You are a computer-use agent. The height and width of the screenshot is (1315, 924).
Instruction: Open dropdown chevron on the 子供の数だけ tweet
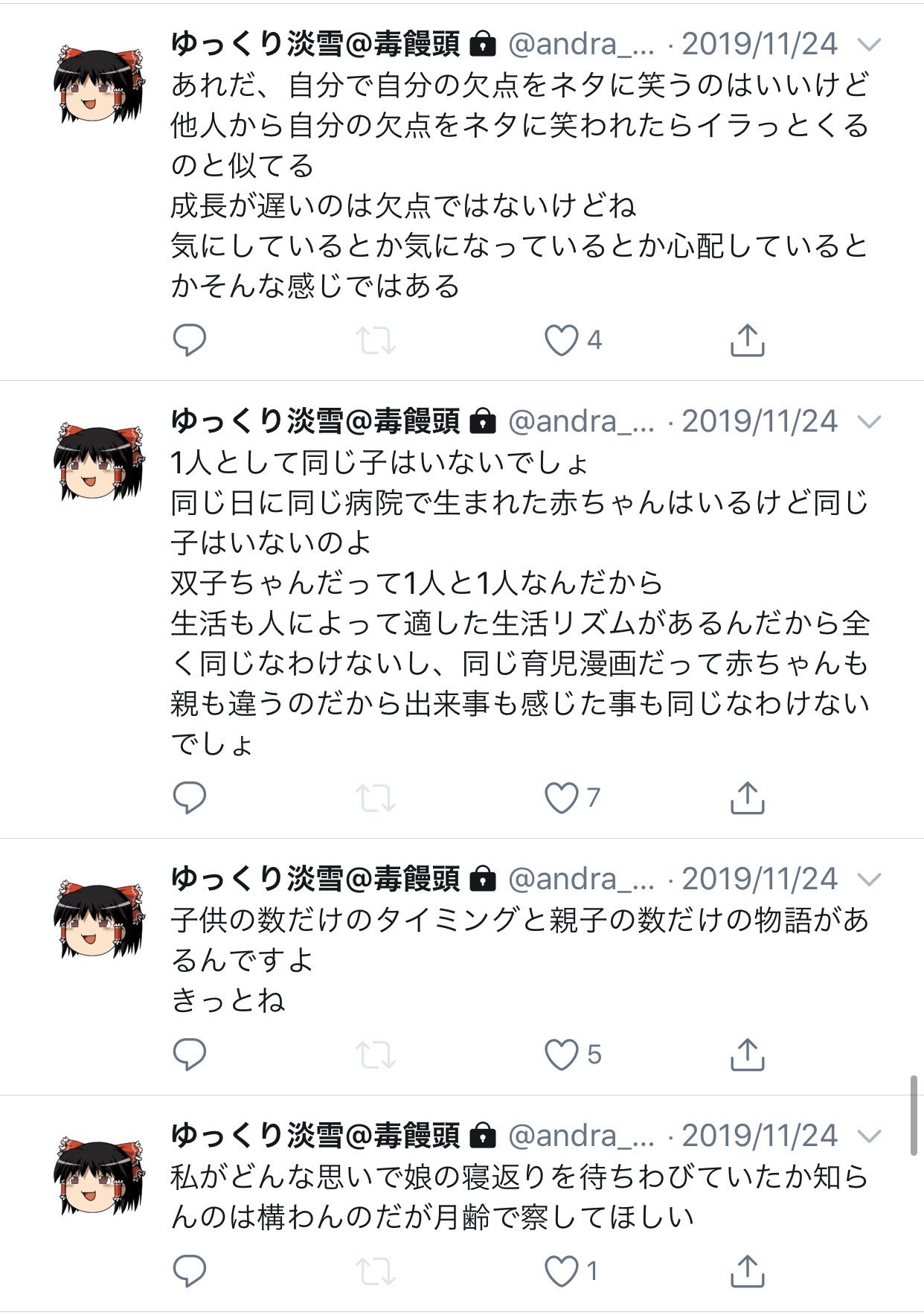pos(869,880)
